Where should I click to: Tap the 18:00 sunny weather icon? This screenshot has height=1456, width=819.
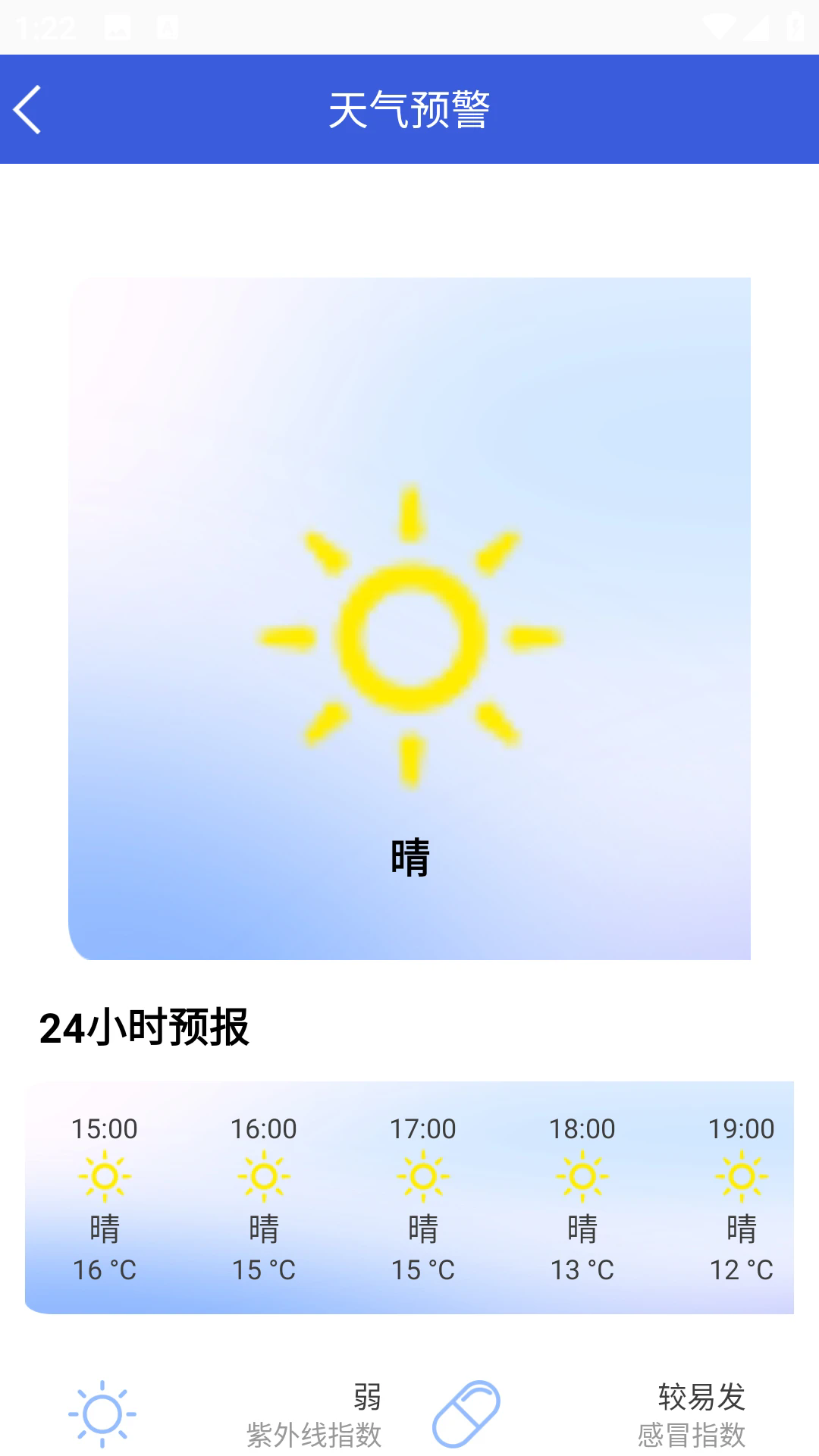pyautogui.click(x=582, y=1176)
